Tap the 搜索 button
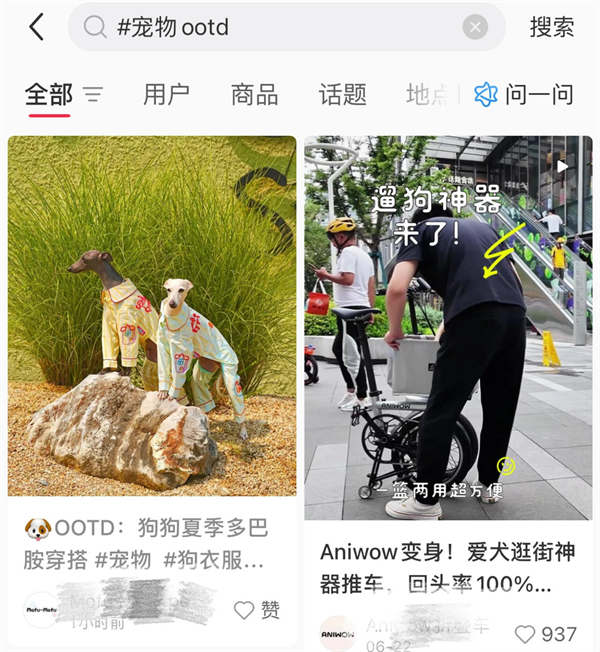 click(552, 27)
